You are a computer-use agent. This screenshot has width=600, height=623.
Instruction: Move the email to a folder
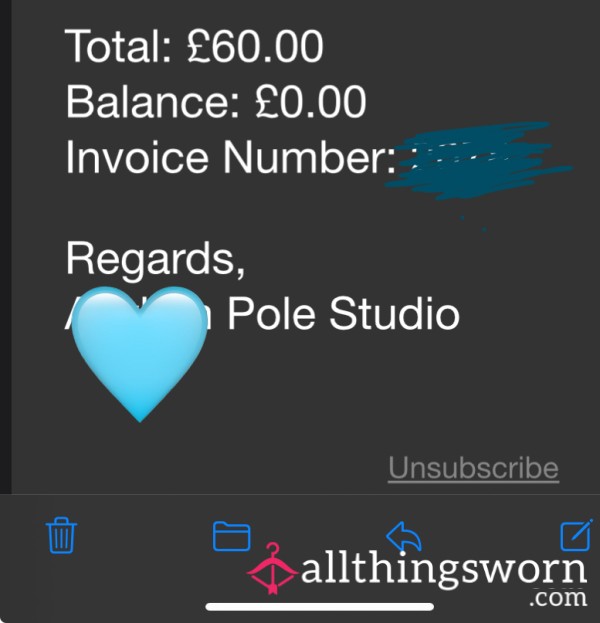point(231,536)
